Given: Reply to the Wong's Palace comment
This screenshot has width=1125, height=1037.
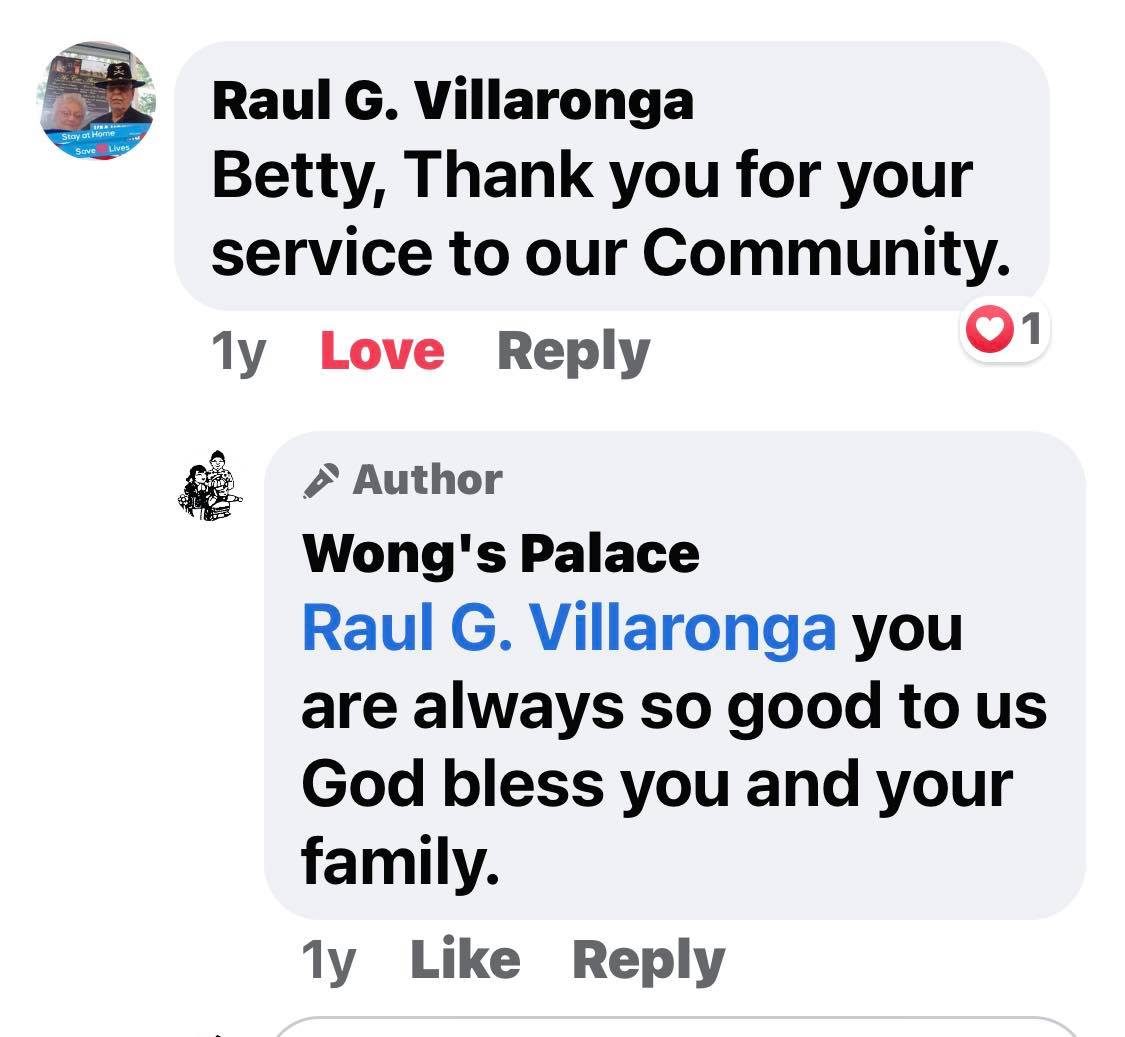Looking at the screenshot, I should [x=648, y=960].
